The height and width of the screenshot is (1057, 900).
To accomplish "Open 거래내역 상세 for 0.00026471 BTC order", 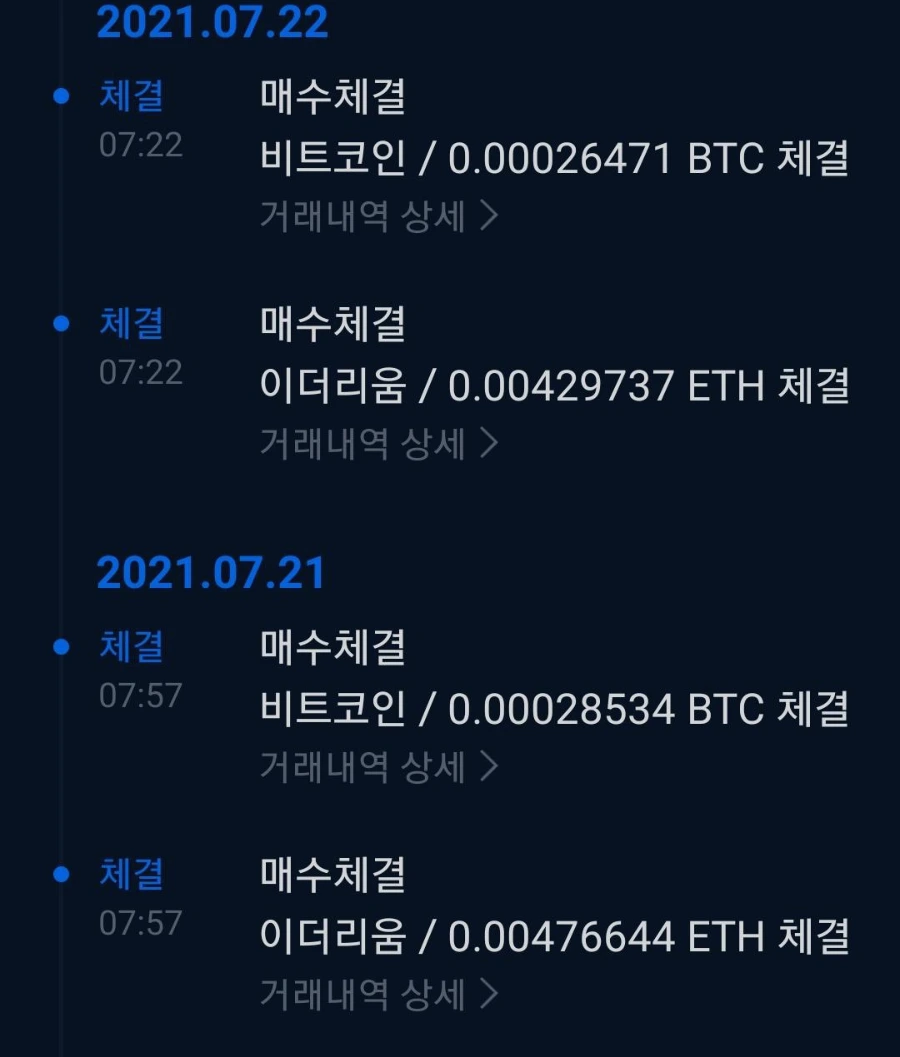I will point(378,216).
